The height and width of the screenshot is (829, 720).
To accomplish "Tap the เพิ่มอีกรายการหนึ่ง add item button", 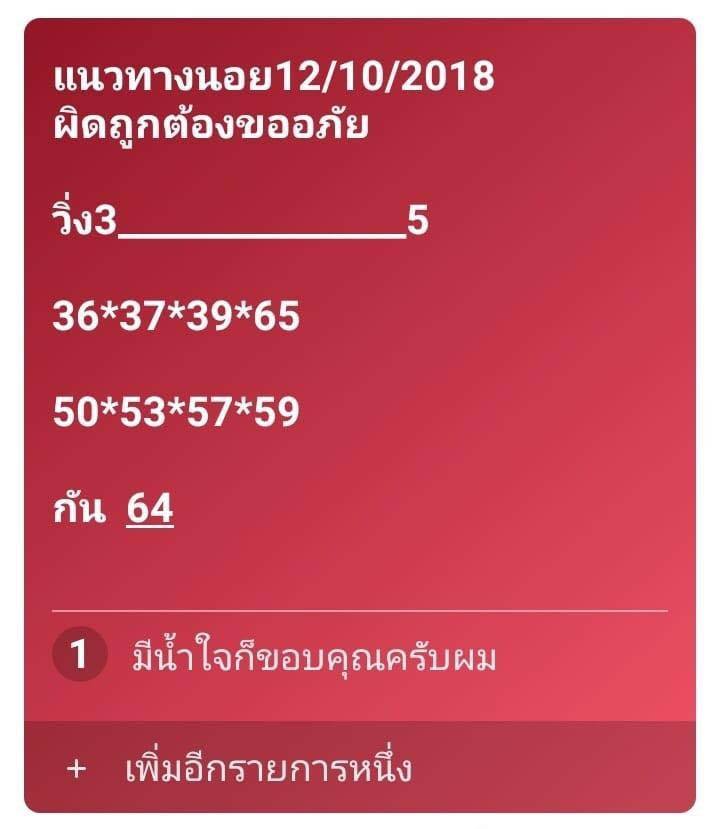I will click(x=270, y=769).
